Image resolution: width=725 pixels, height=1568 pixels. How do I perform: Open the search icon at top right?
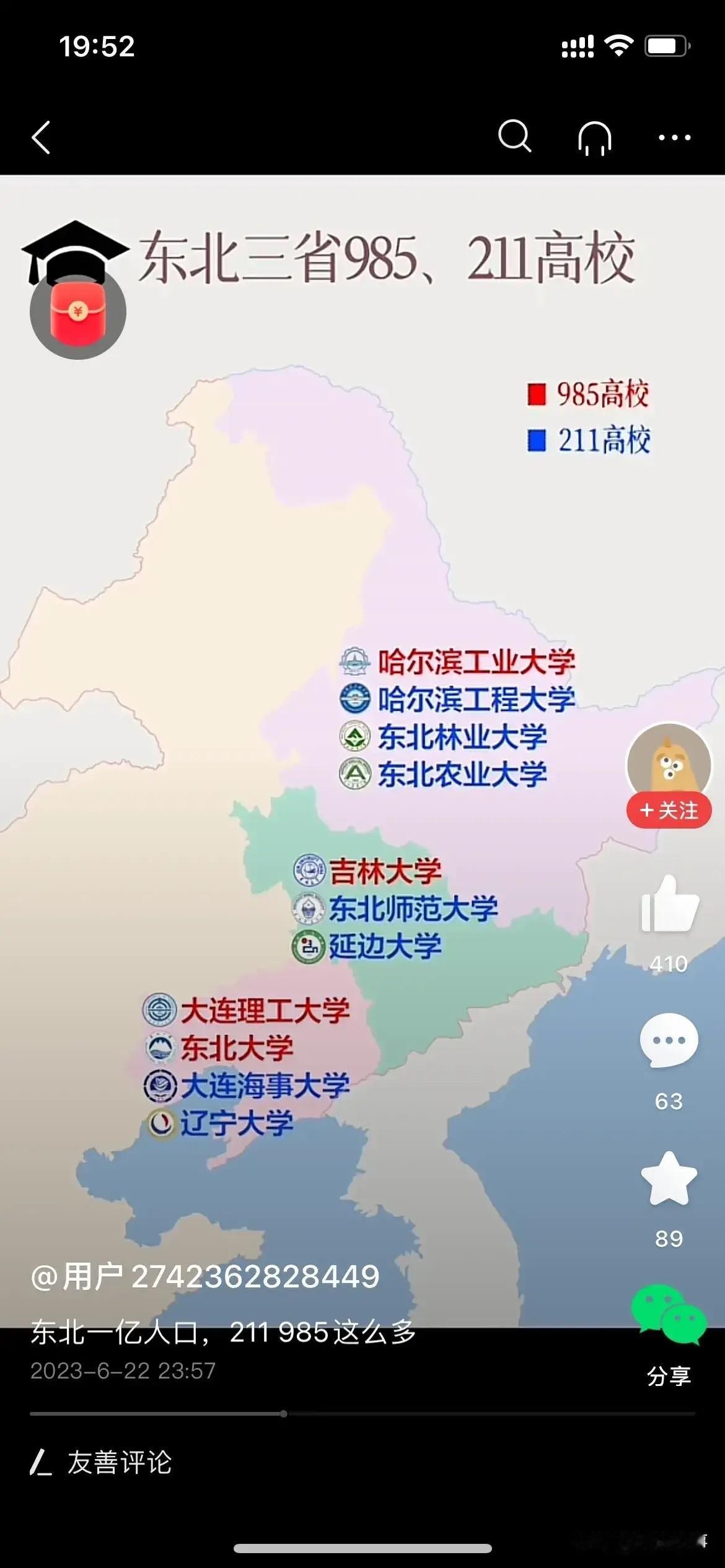(516, 137)
